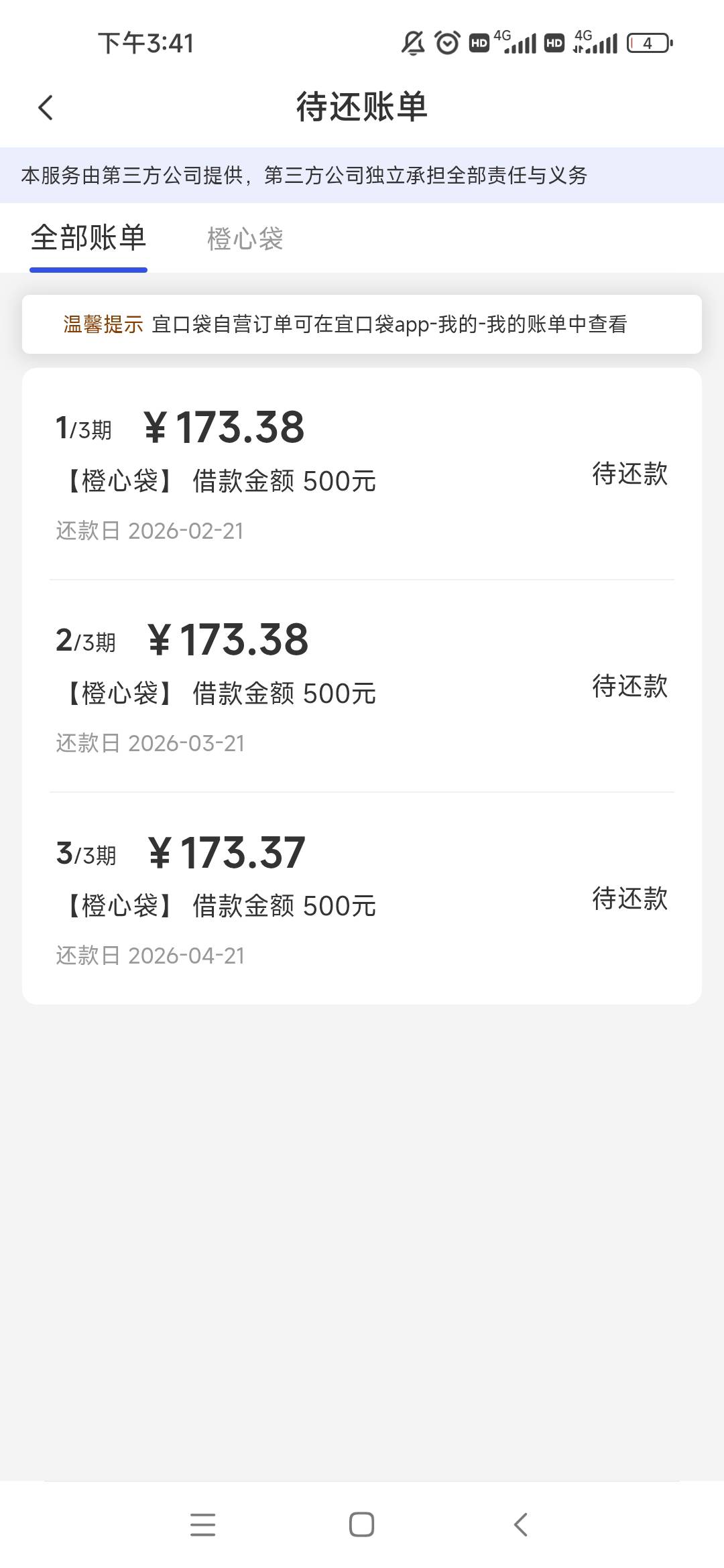Open the 2/3期 bill due 2026-03-21
Viewport: 724px width, 1568px height.
(361, 687)
